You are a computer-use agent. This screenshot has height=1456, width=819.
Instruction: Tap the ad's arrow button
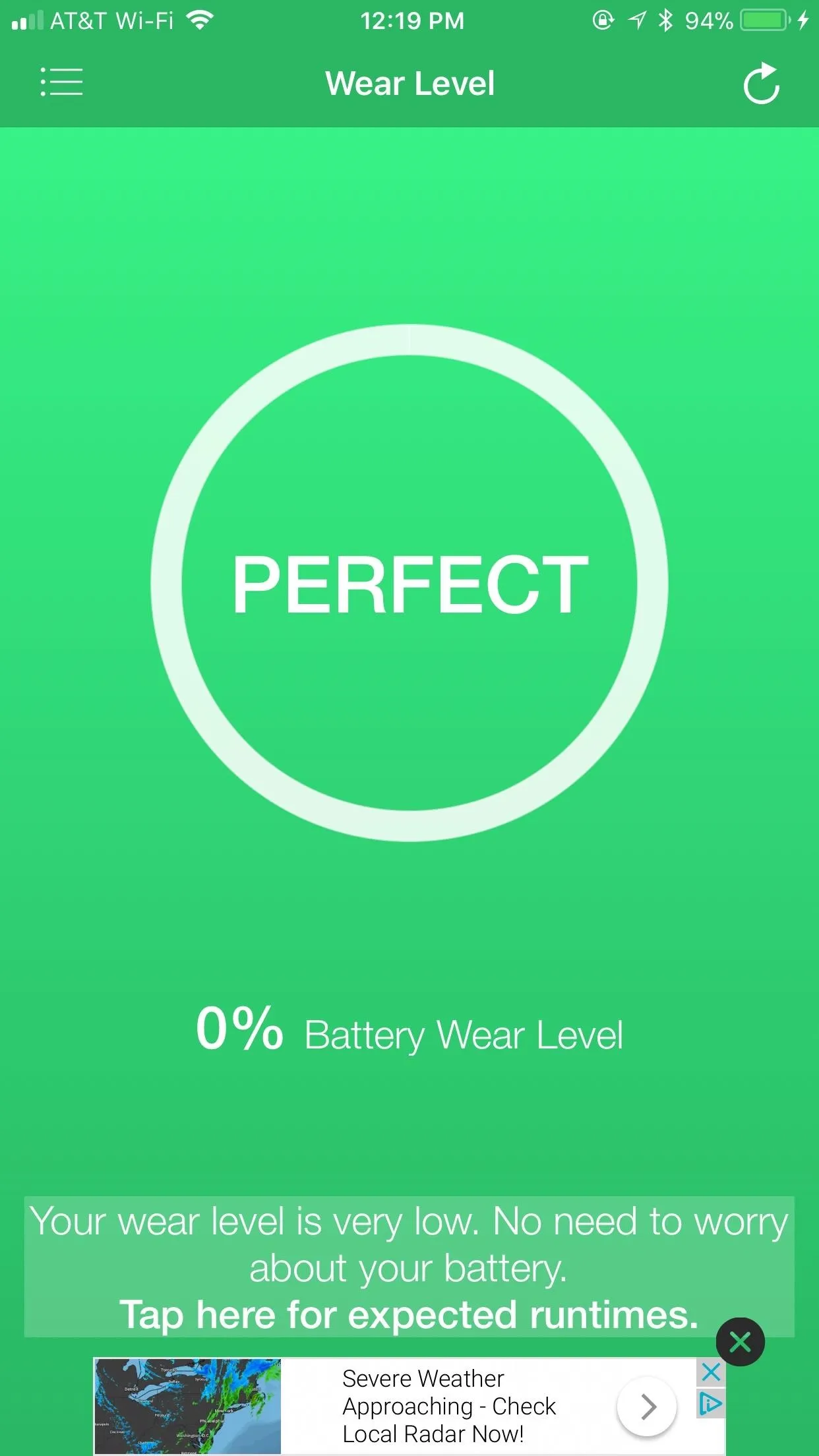(x=647, y=1406)
